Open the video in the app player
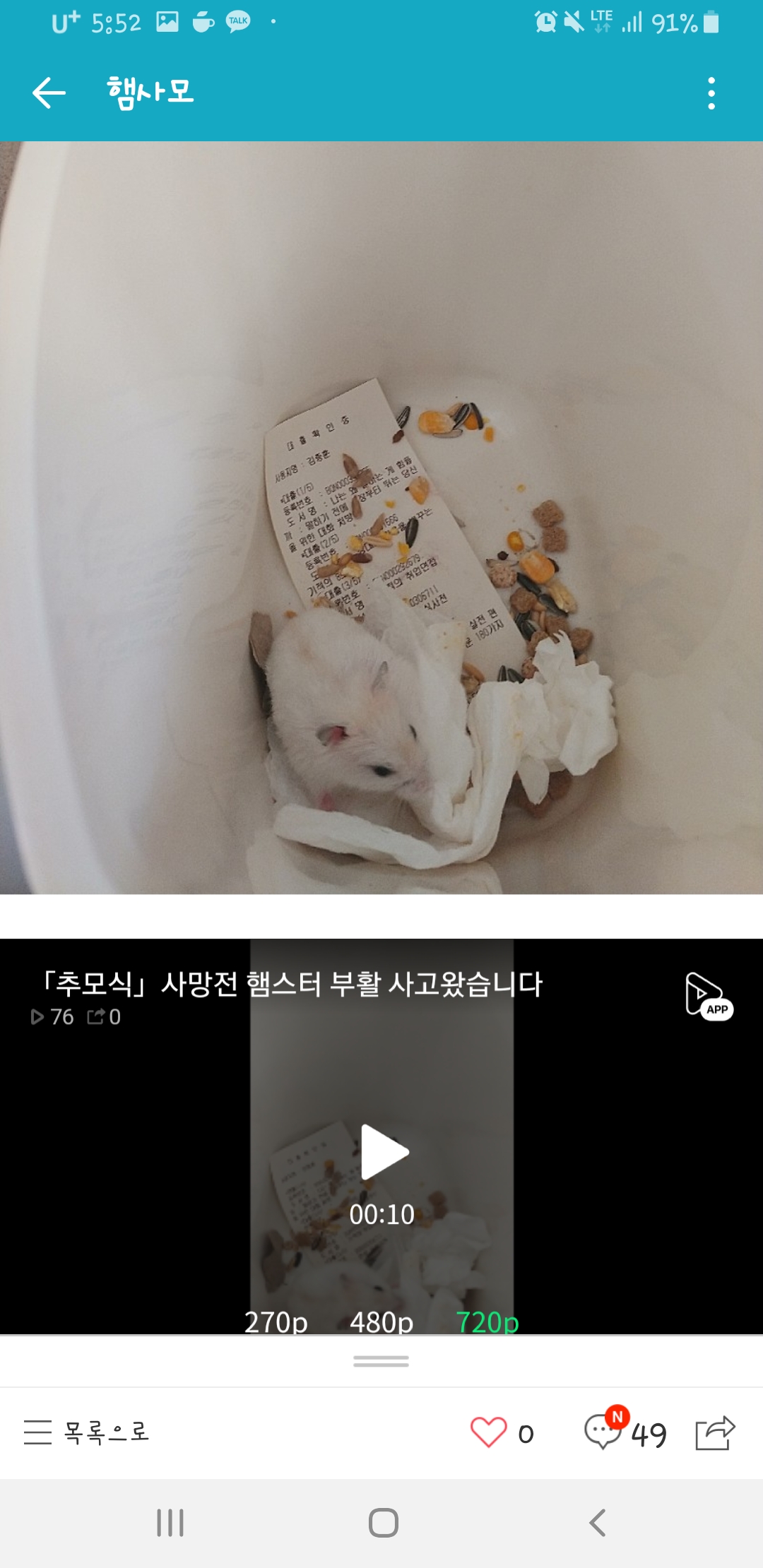This screenshot has width=763, height=1568. pyautogui.click(x=708, y=995)
